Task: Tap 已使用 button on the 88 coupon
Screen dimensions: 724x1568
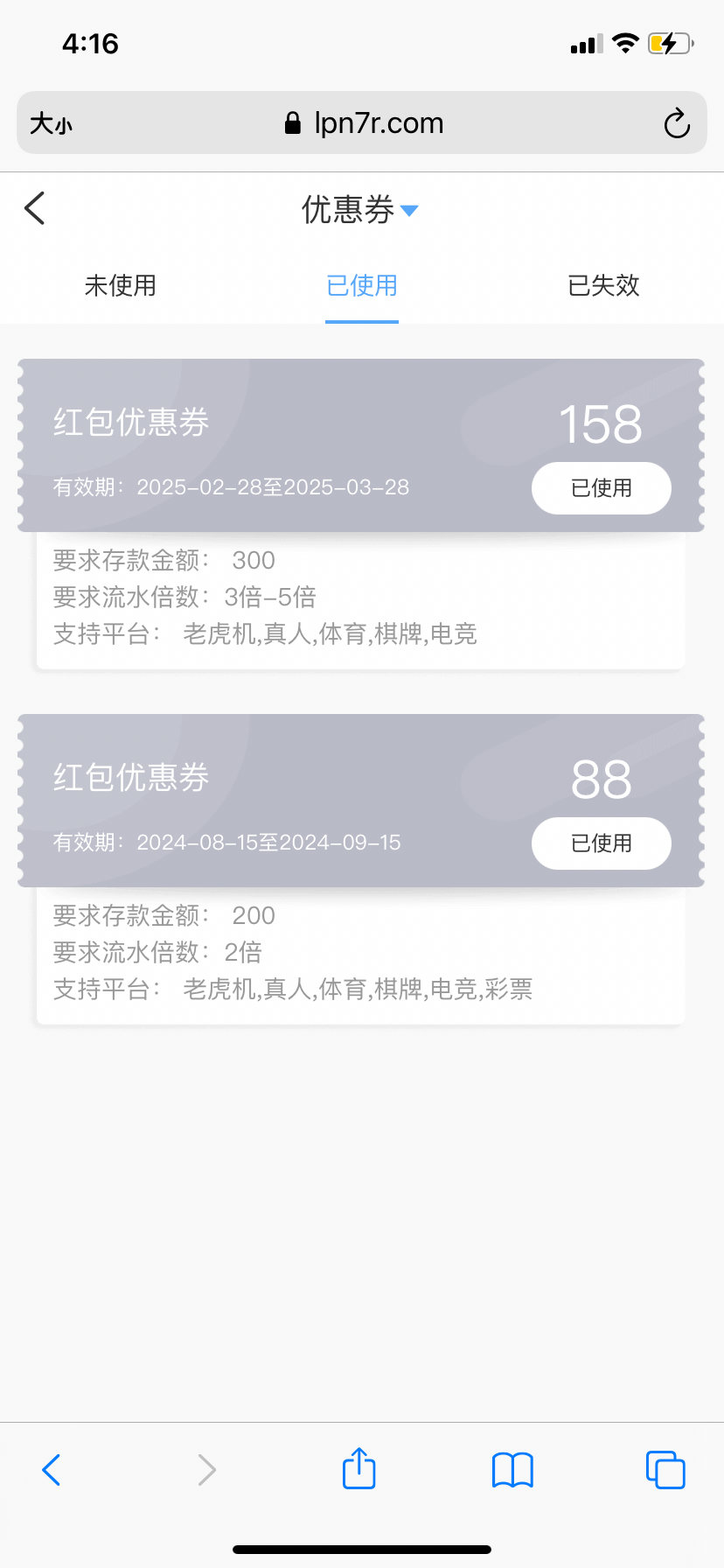Action: (602, 843)
